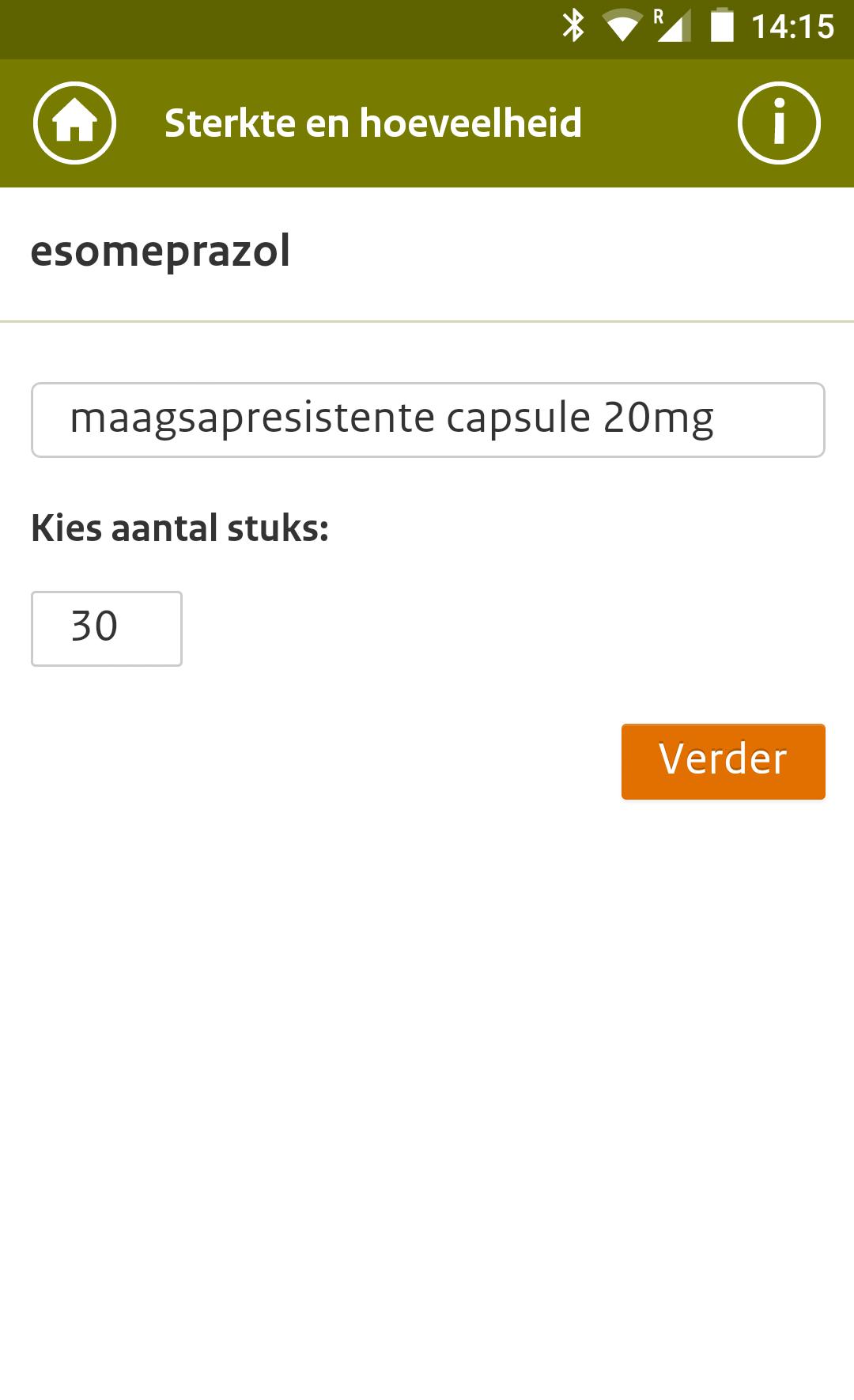This screenshot has height=1400, width=854.
Task: Highlight the Kies aantal stuks label
Action: (x=179, y=528)
